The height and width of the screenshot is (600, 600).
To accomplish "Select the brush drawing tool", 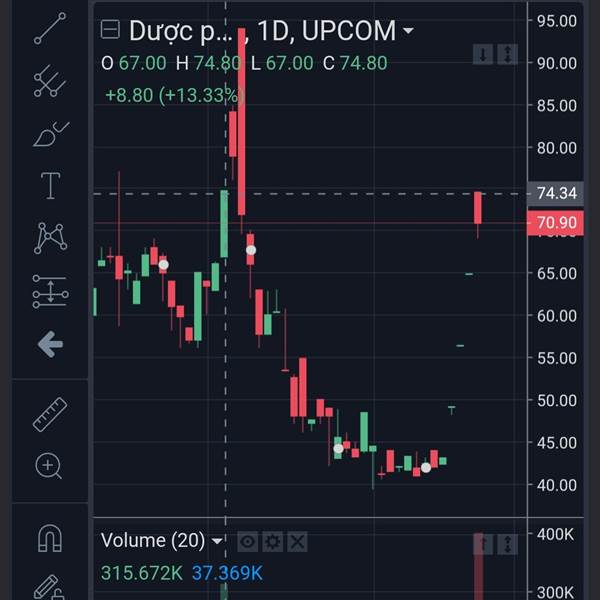I will point(49,133).
